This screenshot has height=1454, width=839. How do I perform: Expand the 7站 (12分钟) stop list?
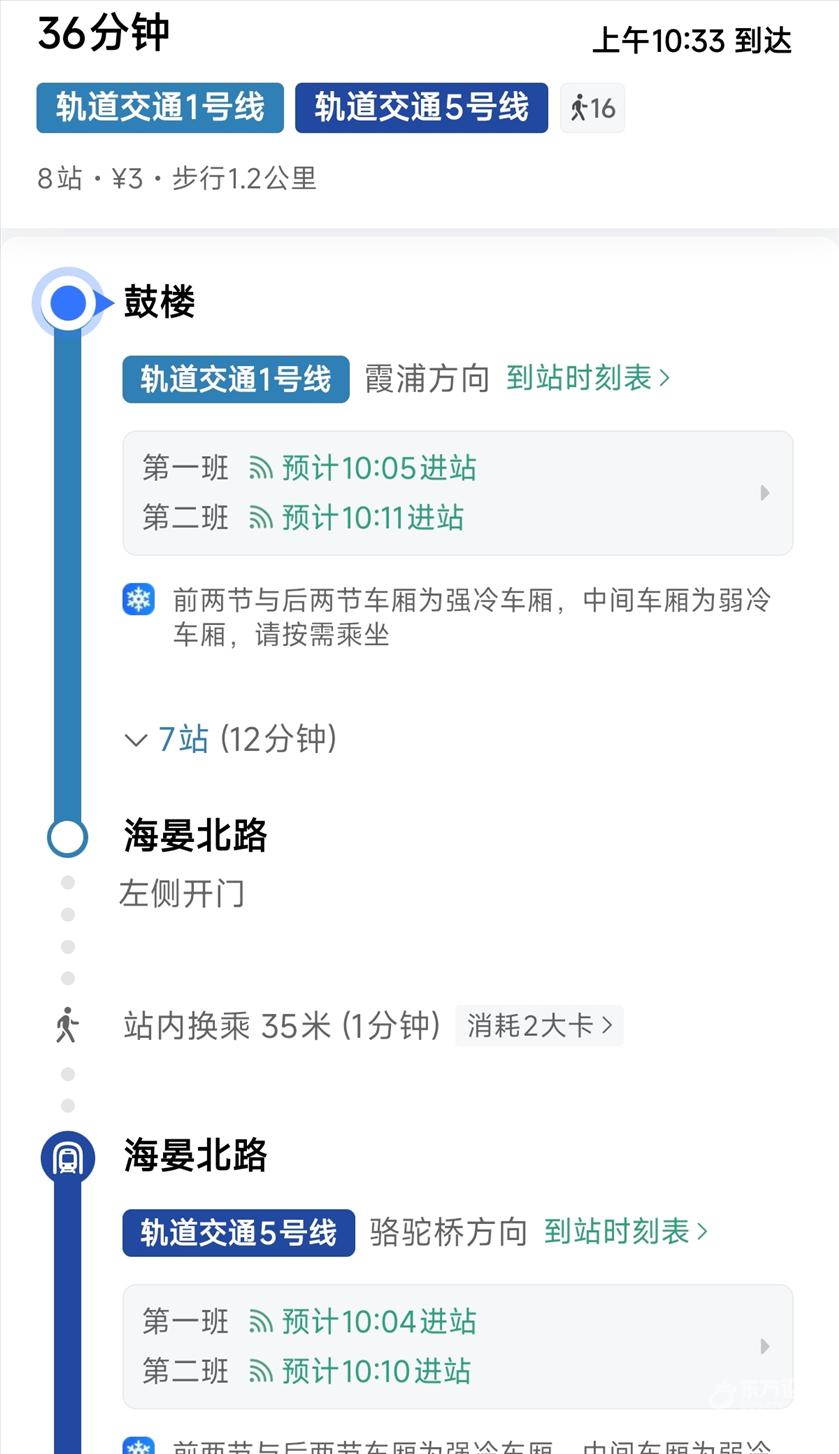[x=230, y=739]
